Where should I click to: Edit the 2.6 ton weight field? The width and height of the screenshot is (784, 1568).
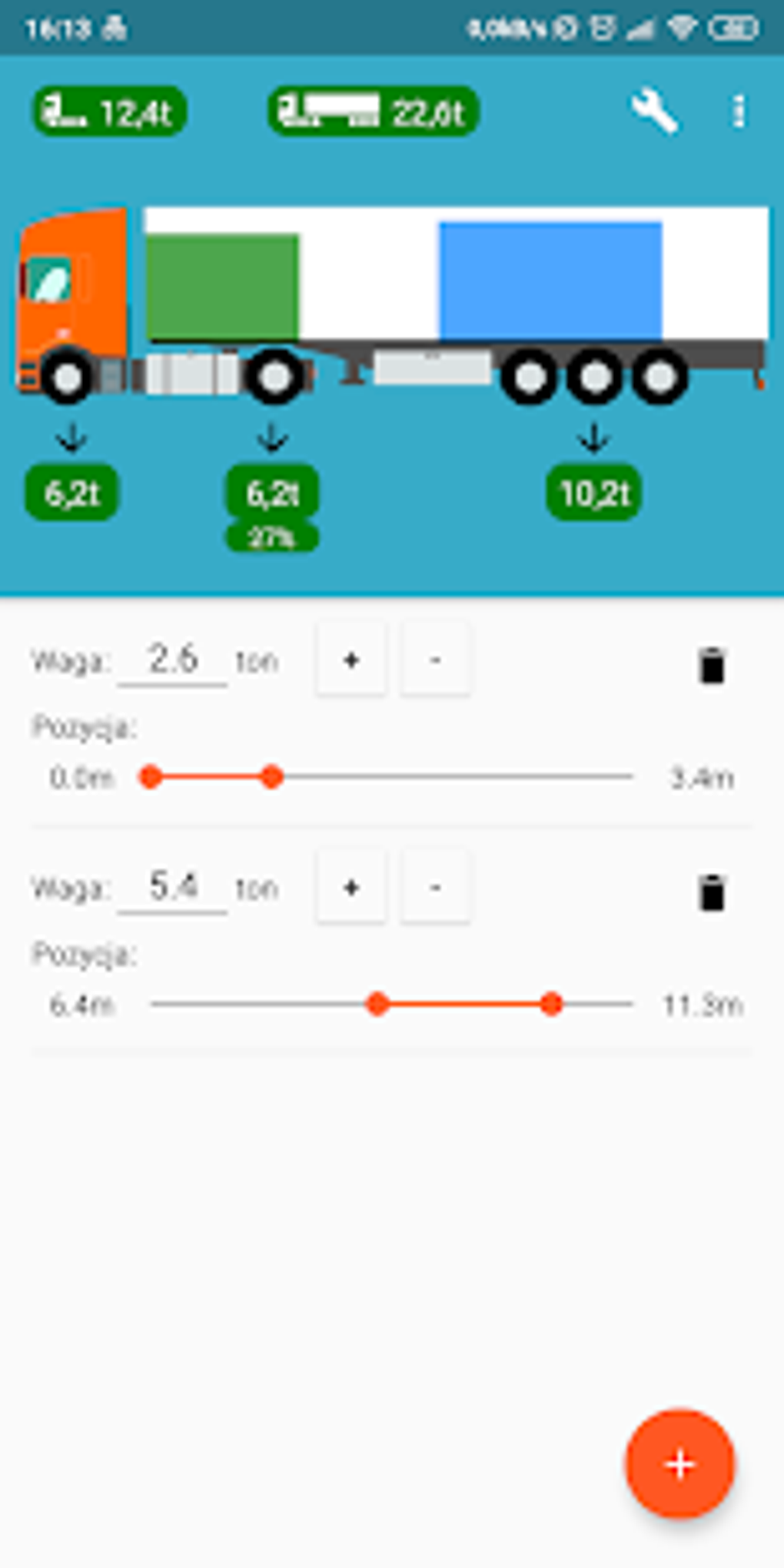pyautogui.click(x=173, y=660)
